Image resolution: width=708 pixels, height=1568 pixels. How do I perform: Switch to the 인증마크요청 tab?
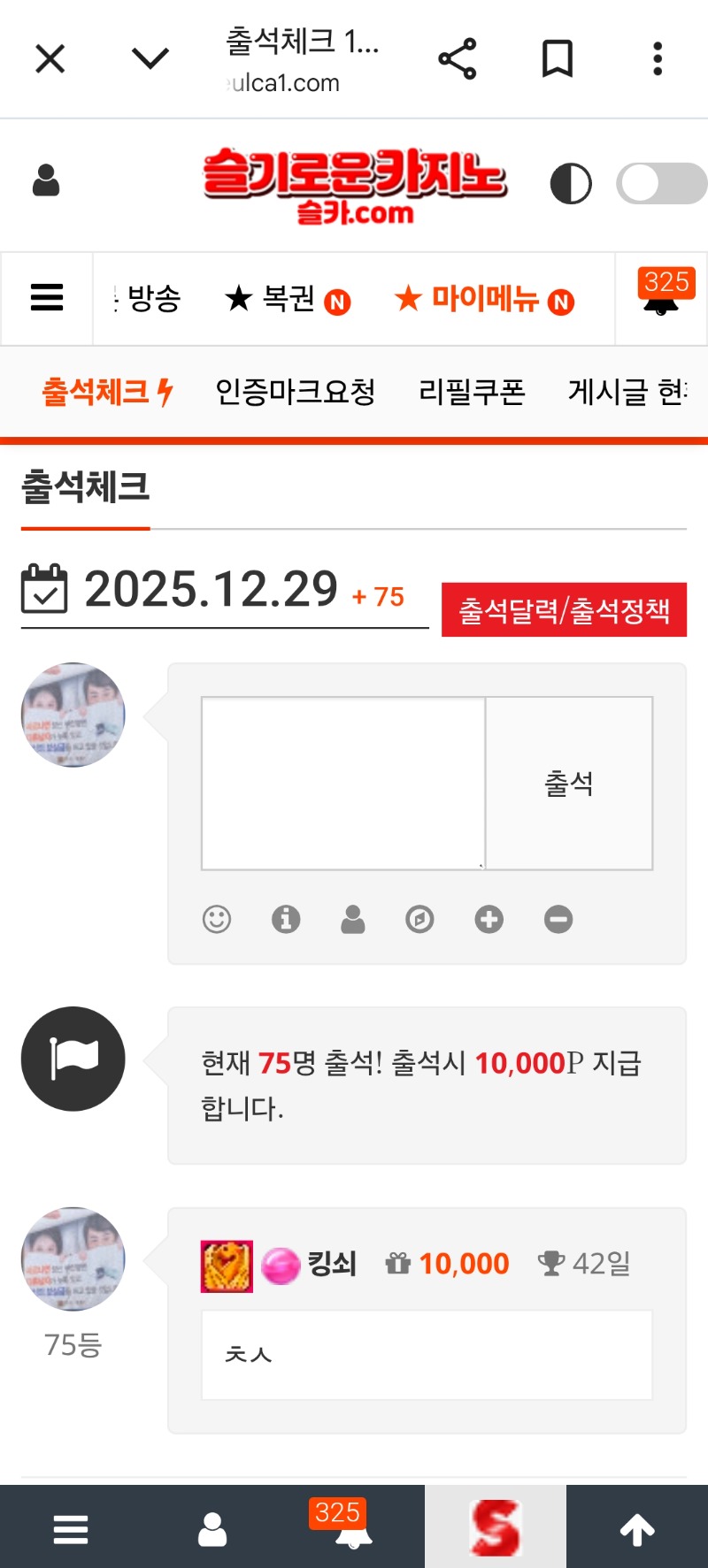[296, 392]
